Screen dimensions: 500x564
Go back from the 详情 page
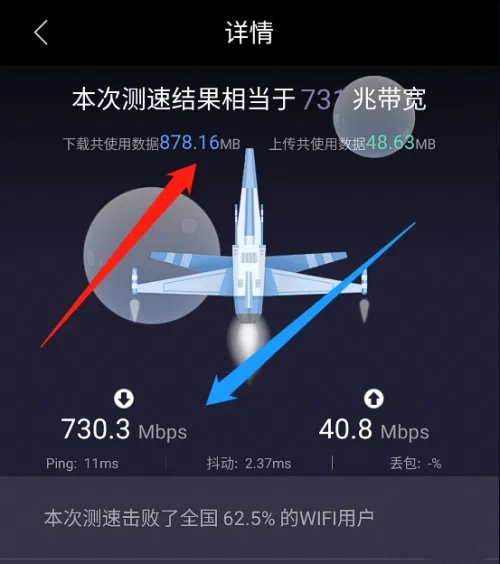click(41, 32)
